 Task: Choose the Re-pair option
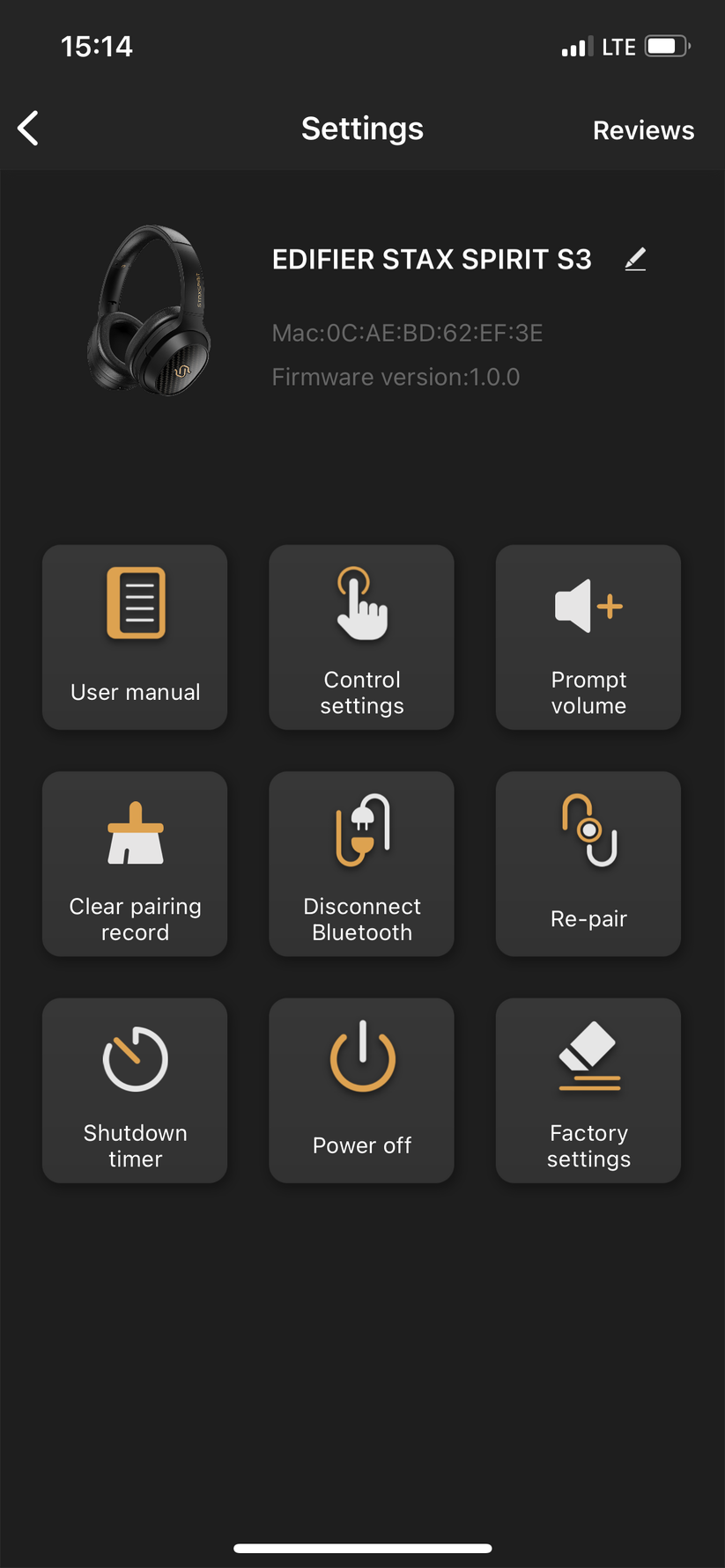point(588,864)
